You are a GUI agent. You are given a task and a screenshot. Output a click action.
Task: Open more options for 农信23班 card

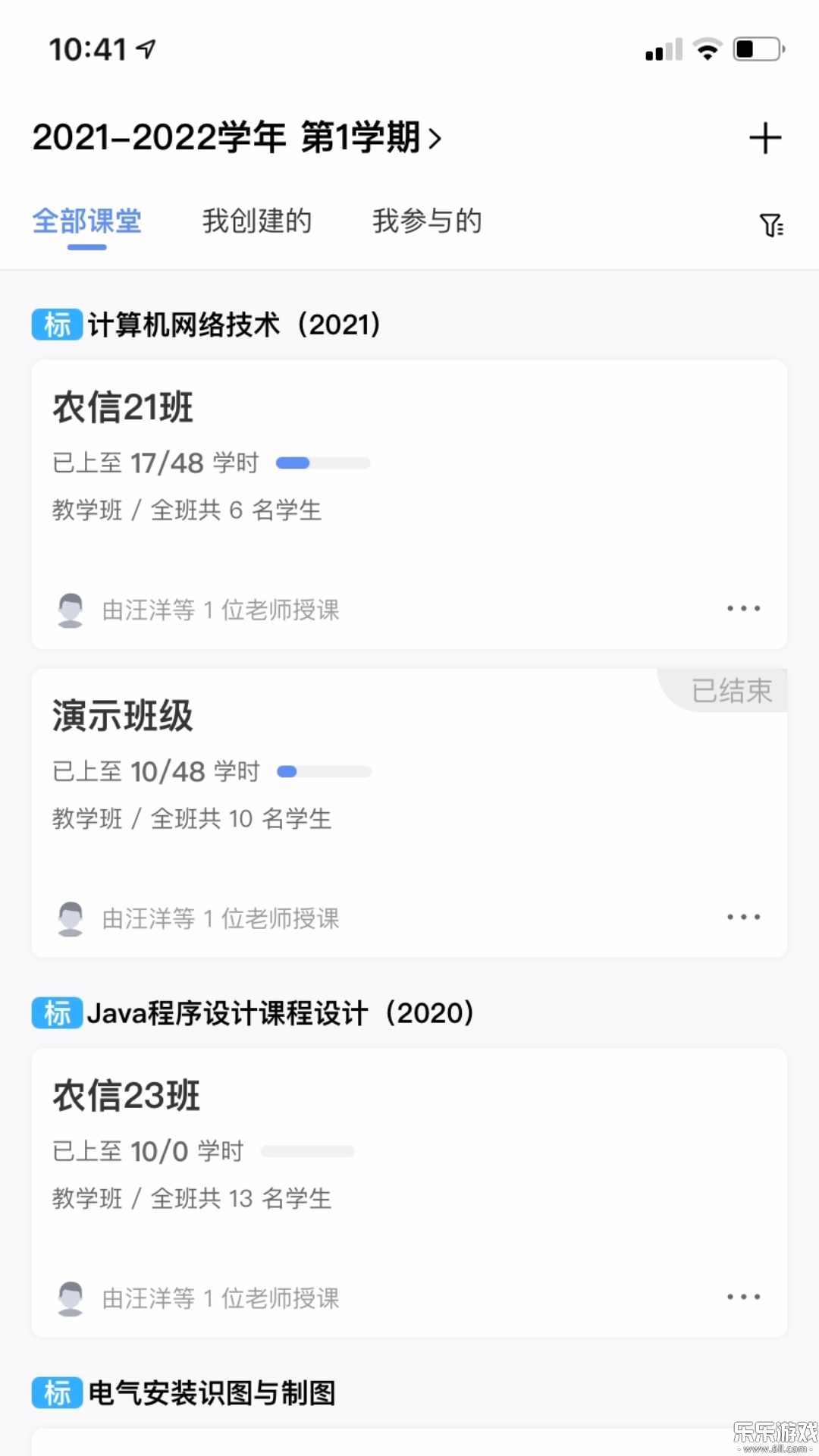pos(743,1297)
